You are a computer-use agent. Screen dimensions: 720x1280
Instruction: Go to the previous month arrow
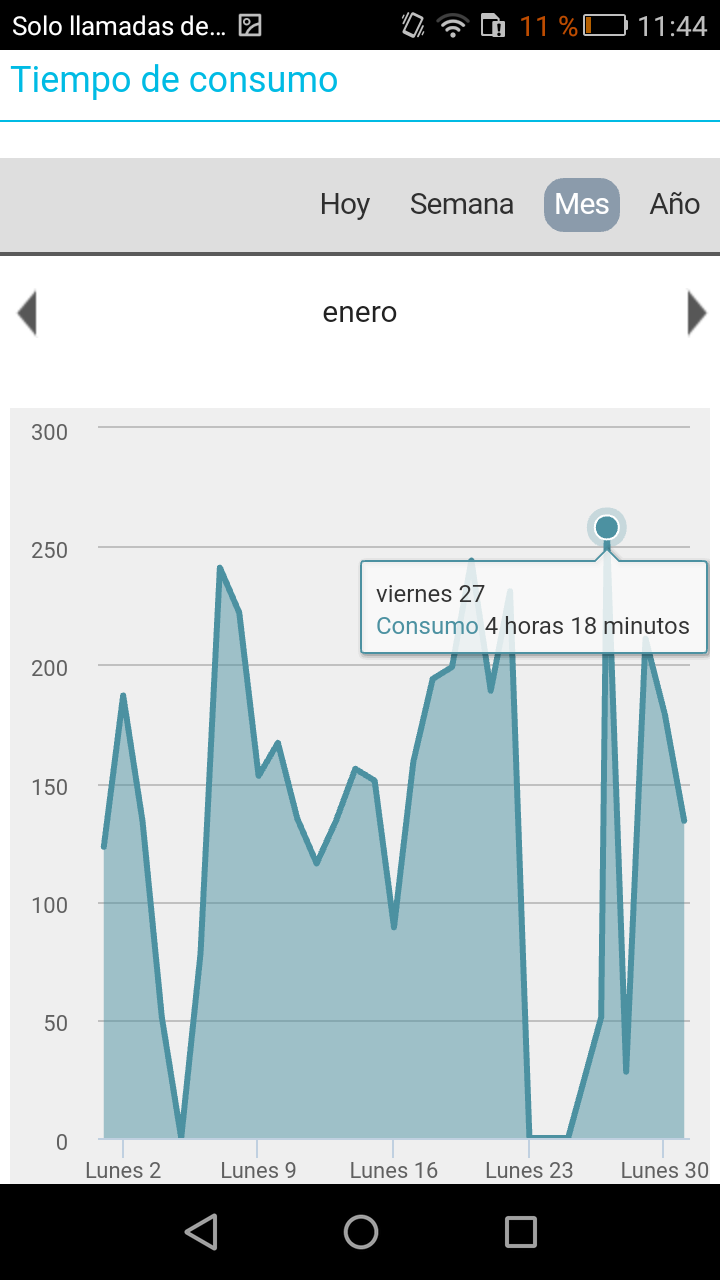coord(27,313)
